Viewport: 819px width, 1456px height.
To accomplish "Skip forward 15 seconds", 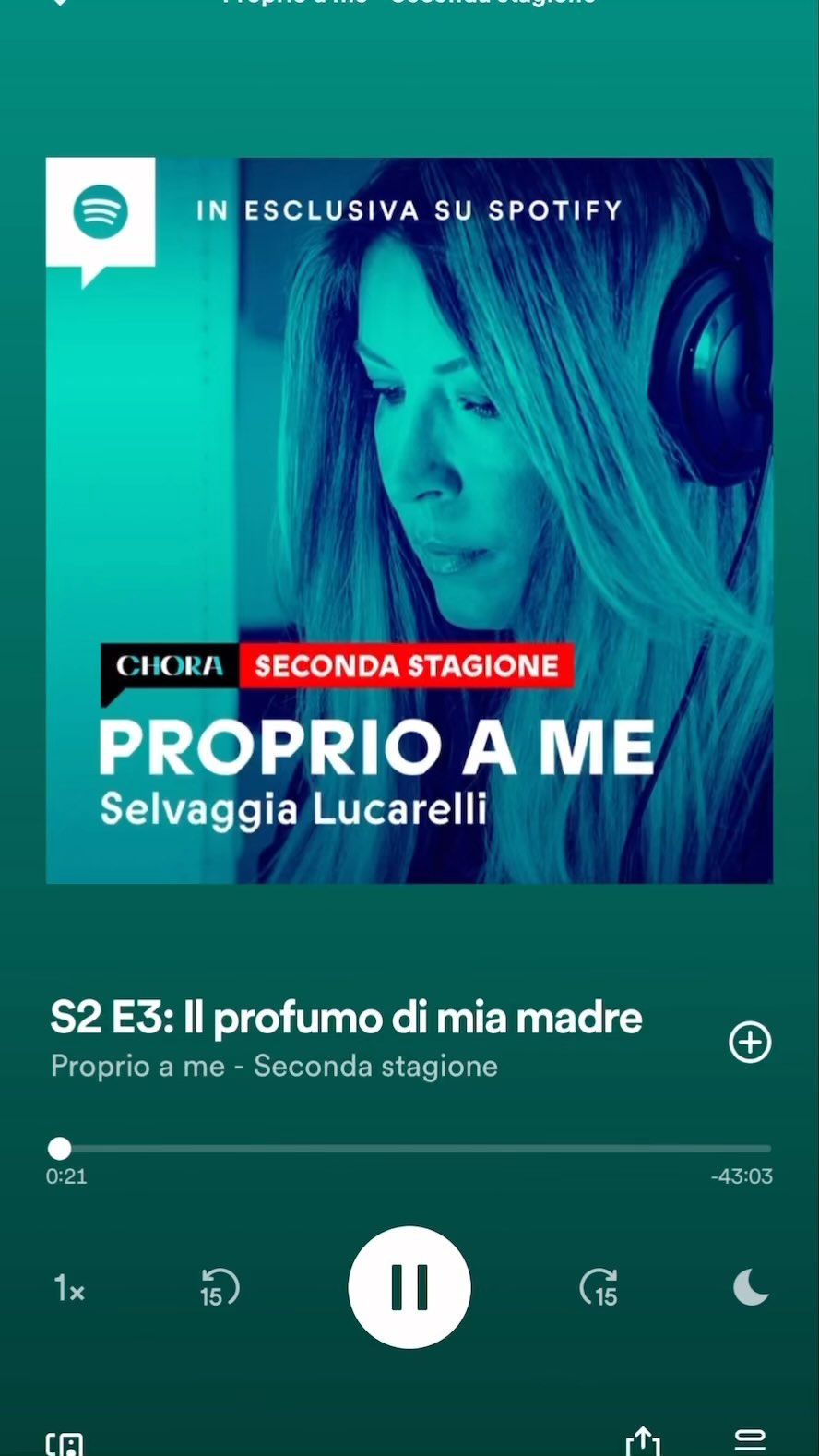I will (x=599, y=1287).
